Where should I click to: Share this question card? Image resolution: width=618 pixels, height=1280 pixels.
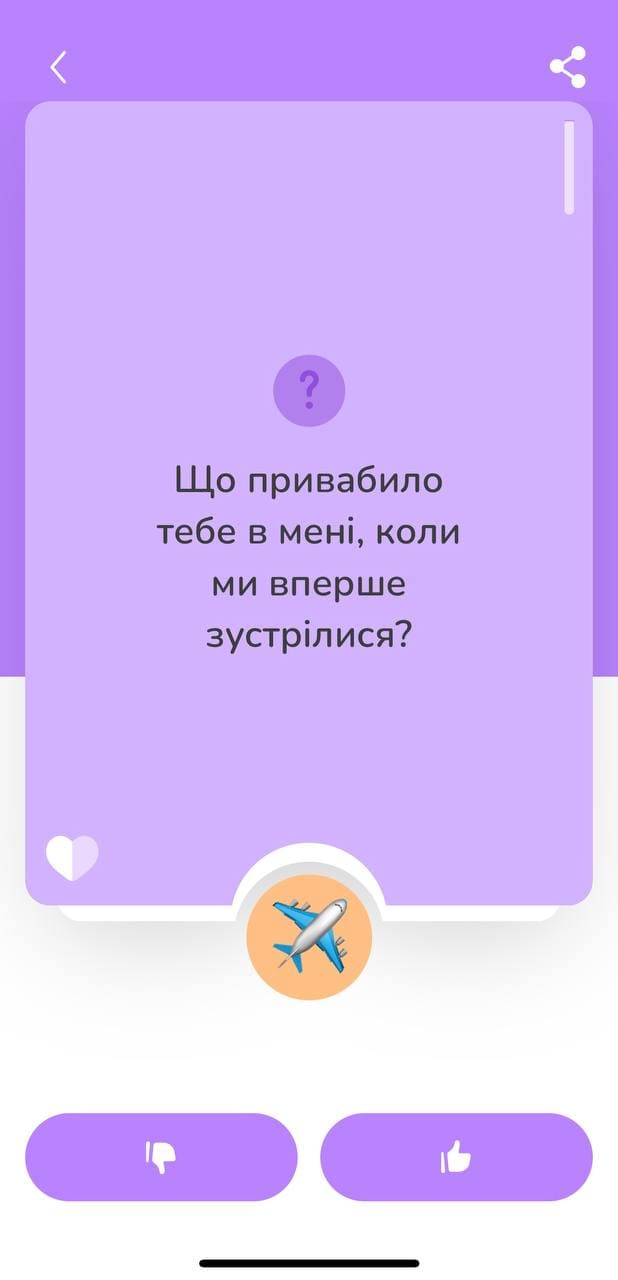click(567, 67)
